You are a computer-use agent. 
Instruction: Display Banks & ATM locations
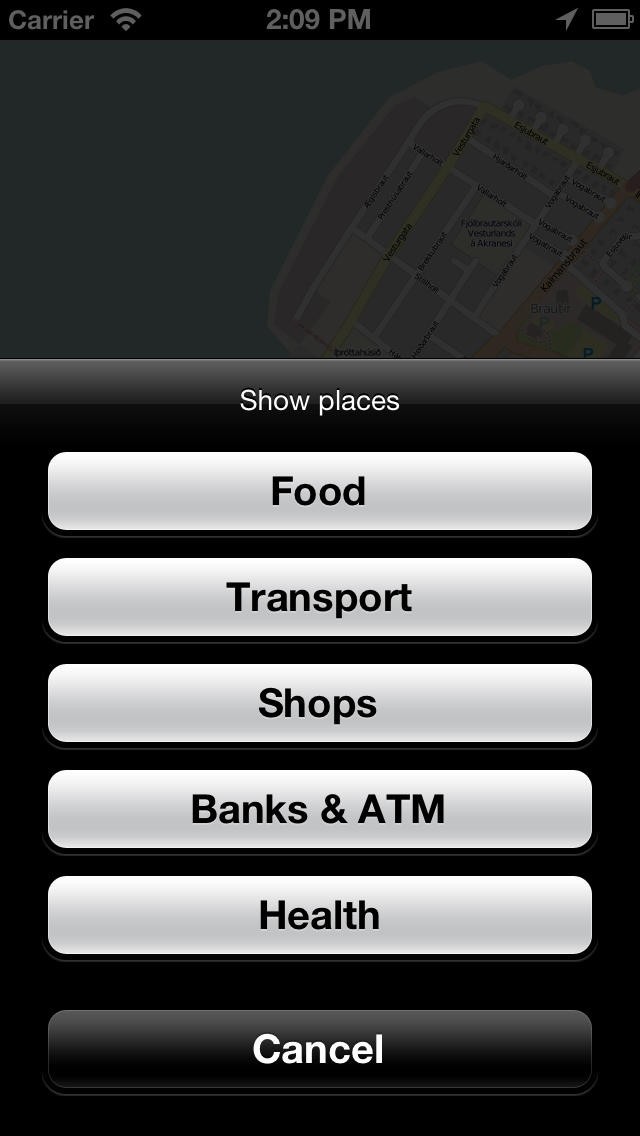pyautogui.click(x=320, y=809)
